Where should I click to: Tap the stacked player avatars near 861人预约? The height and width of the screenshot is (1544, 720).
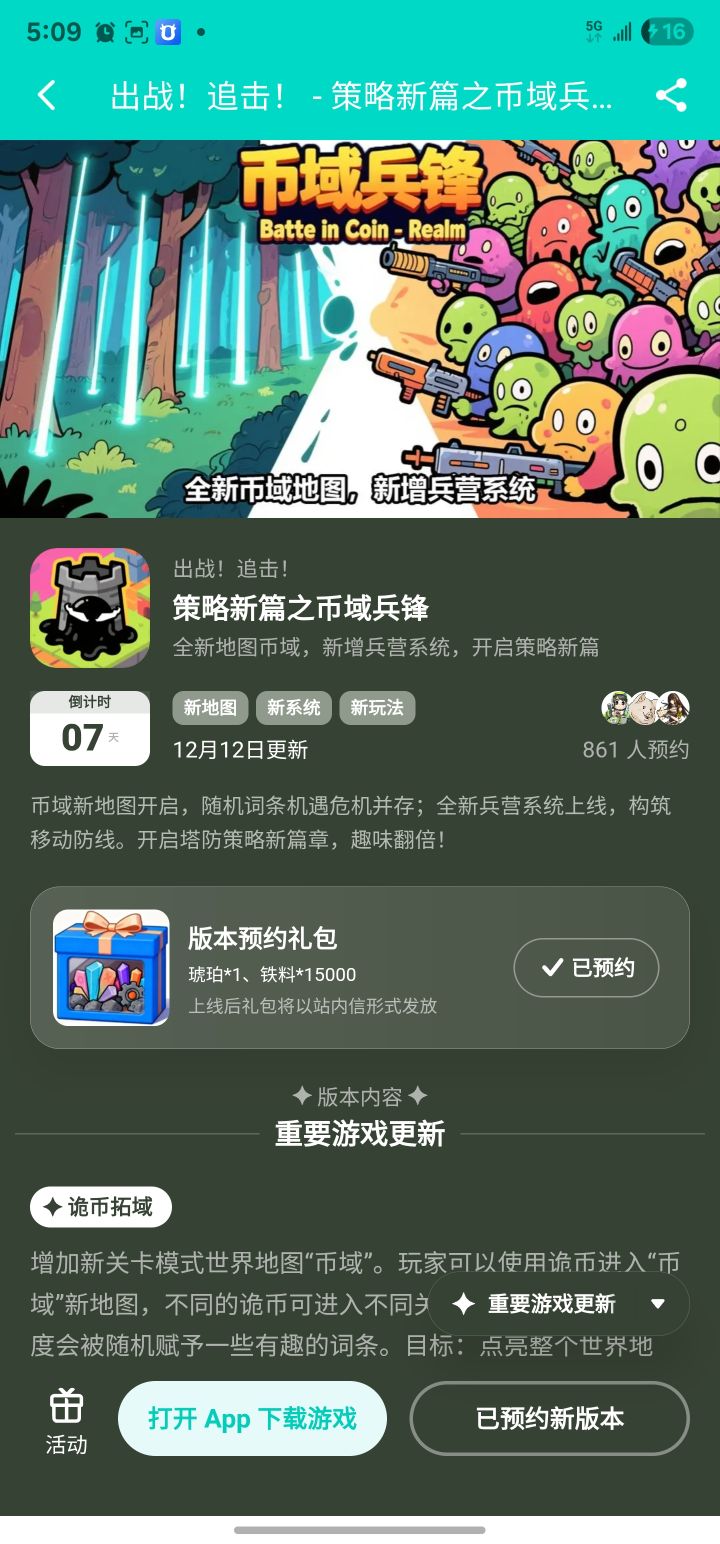[646, 708]
